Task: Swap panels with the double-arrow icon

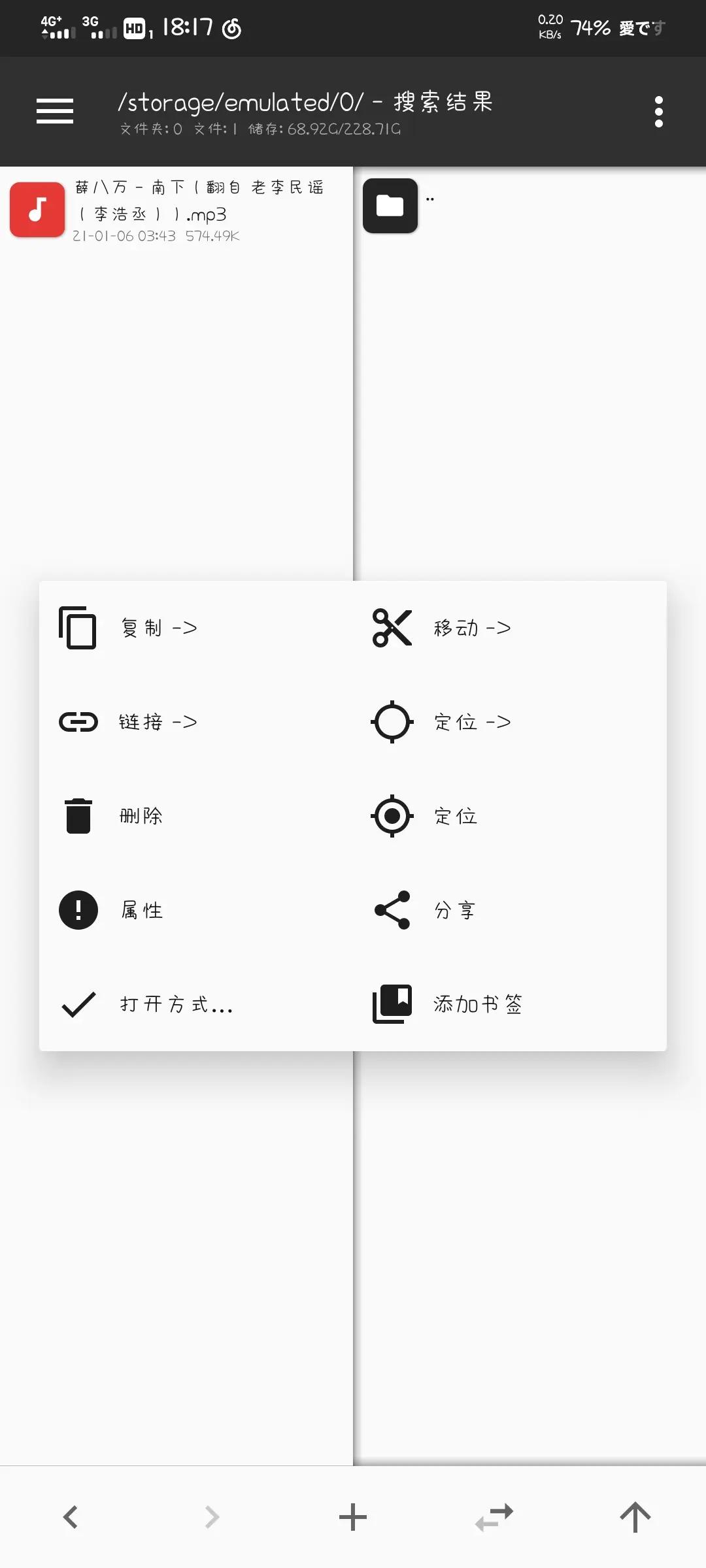Action: (494, 1517)
